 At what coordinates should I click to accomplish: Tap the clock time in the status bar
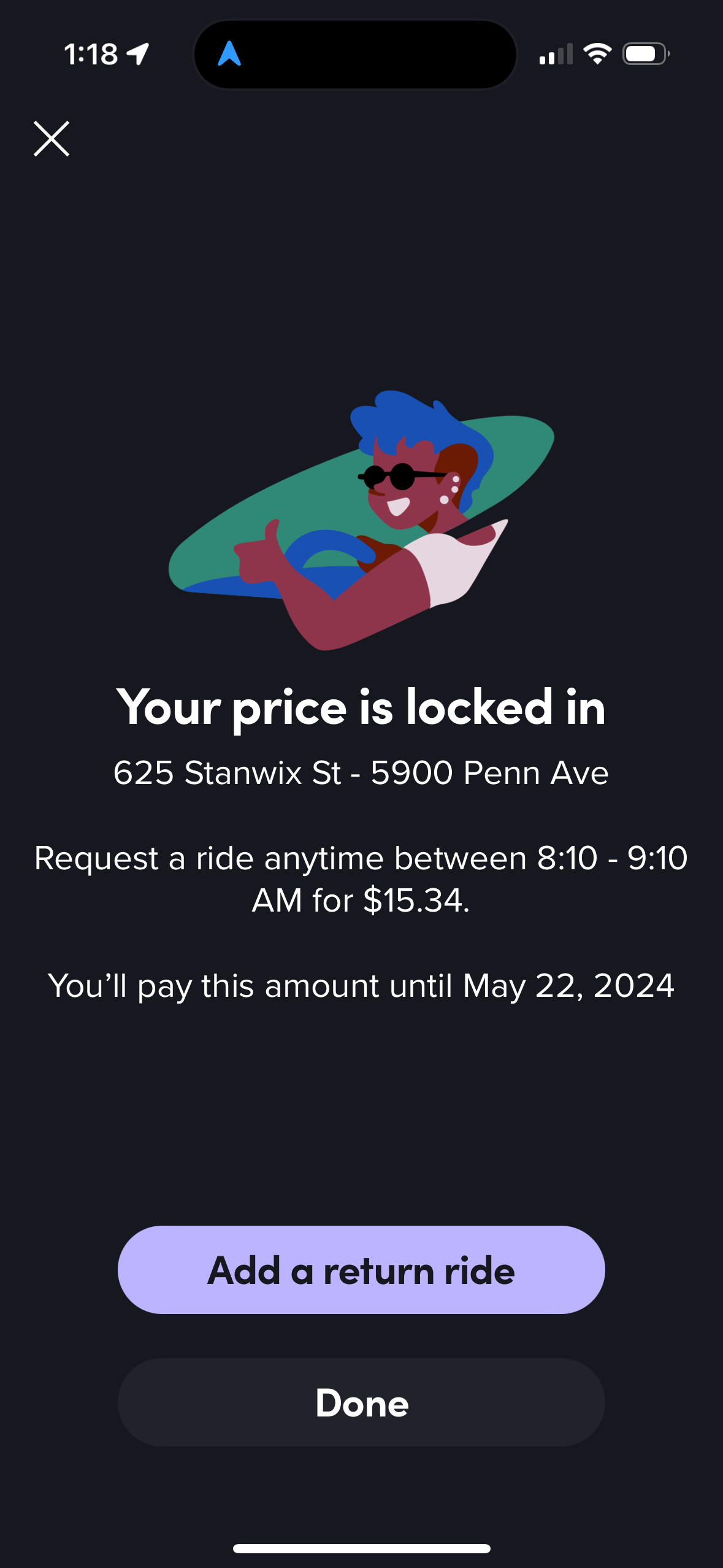pos(92,54)
